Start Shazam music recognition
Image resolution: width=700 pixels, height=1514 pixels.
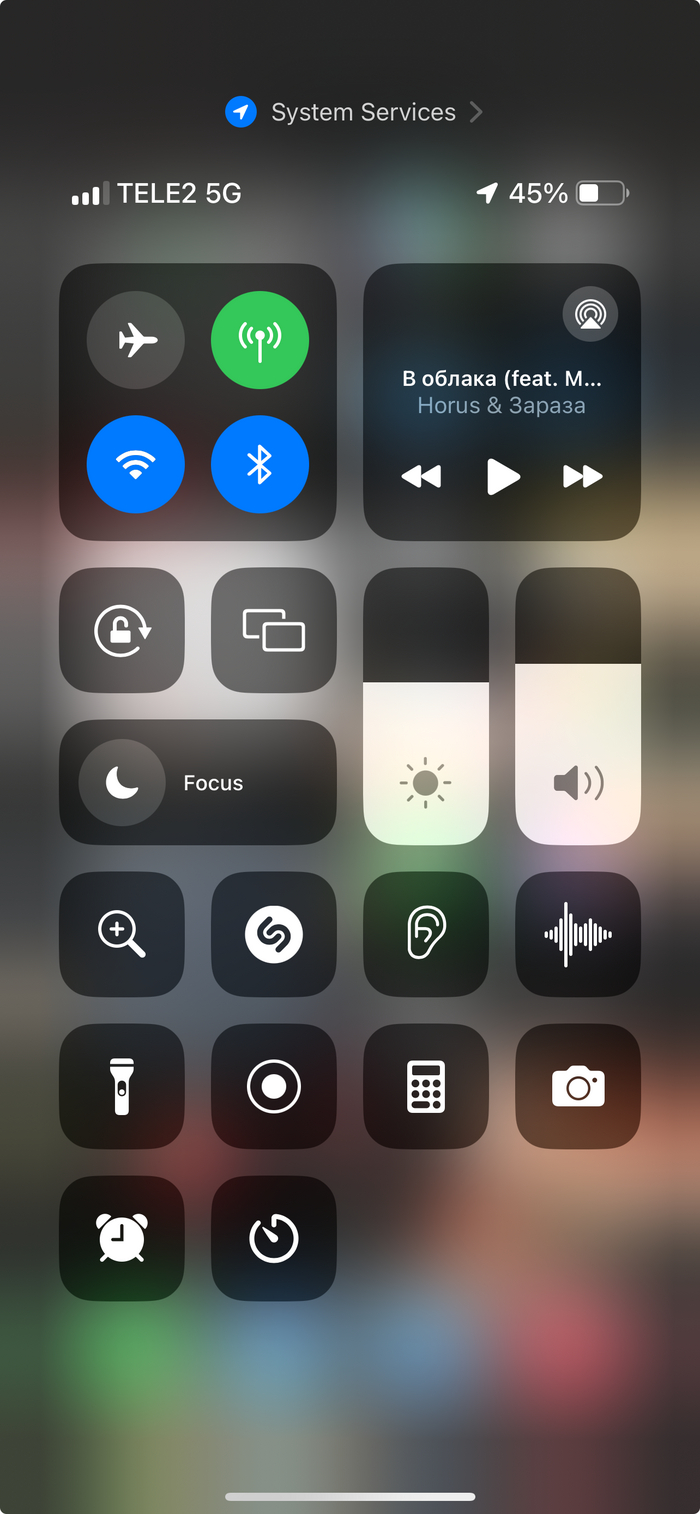pyautogui.click(x=274, y=935)
